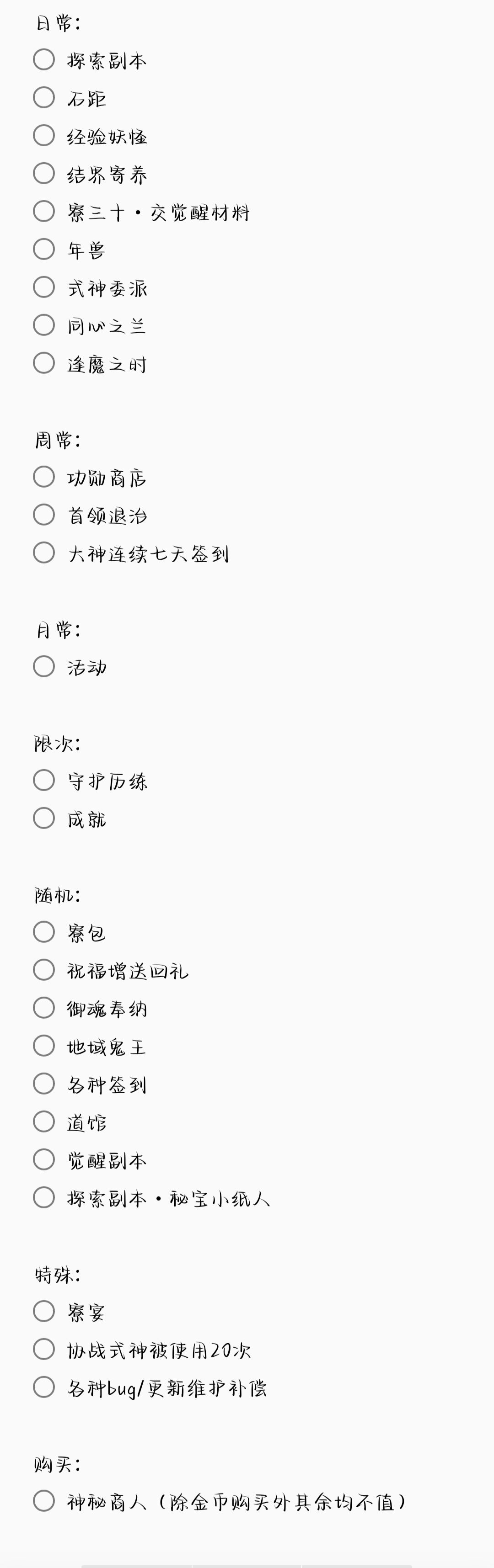Mark 逢魔之时 as done
Screen dimensions: 494x1568
[44, 363]
